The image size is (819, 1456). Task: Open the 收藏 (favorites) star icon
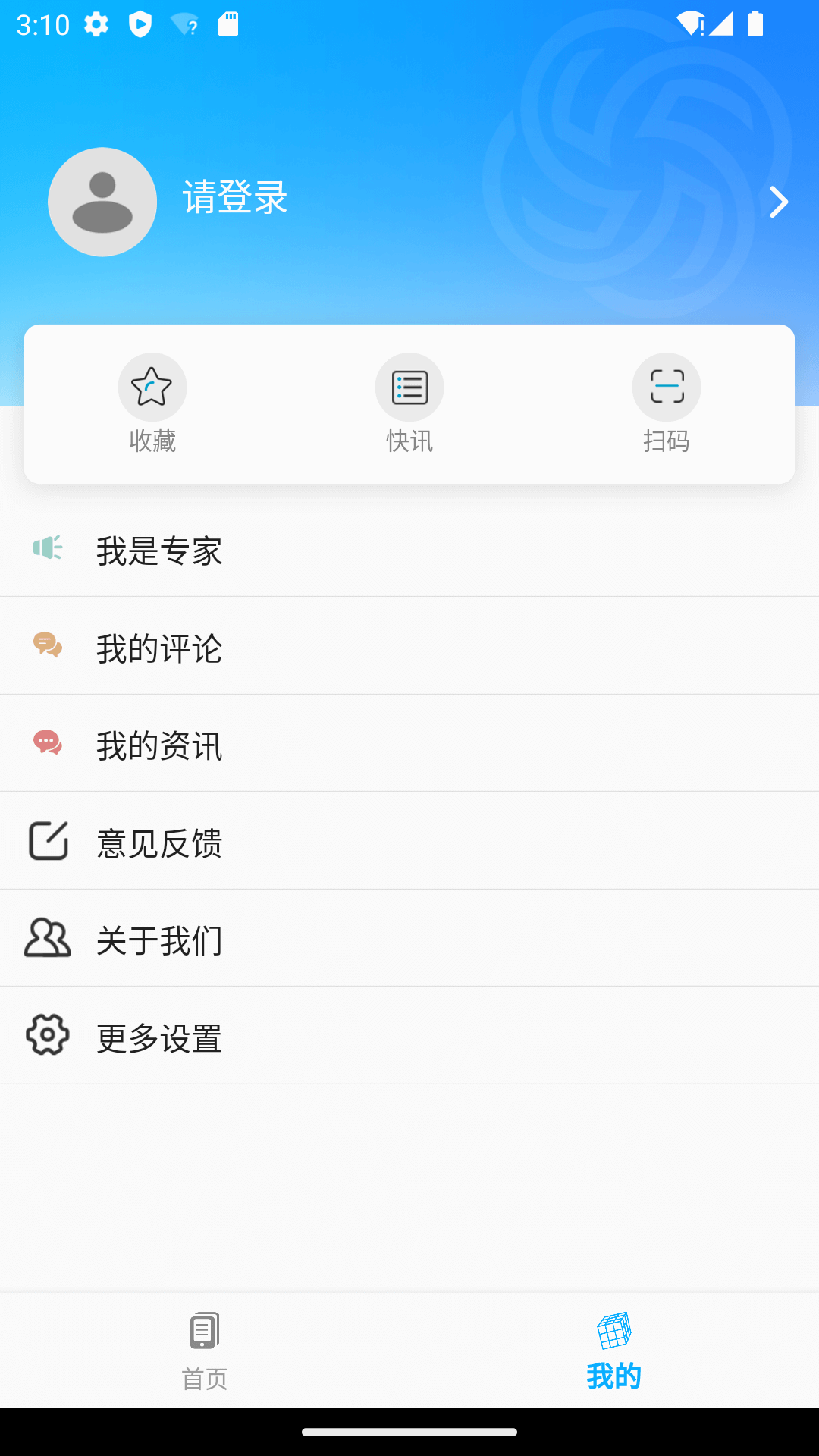[x=152, y=387]
